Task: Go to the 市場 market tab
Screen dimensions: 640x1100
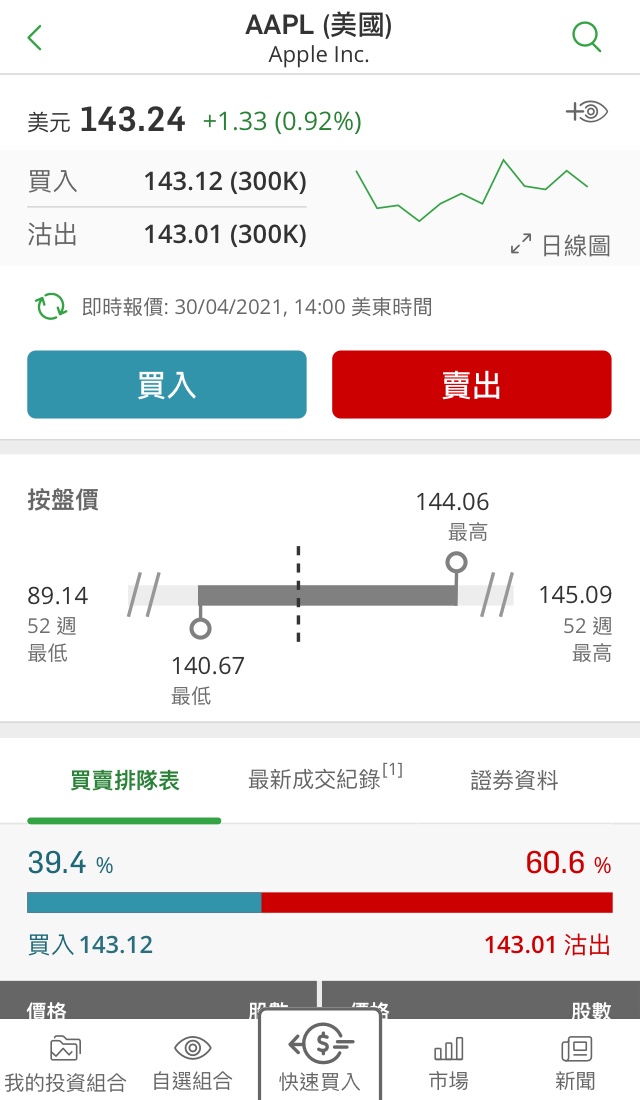Action: [x=448, y=1064]
